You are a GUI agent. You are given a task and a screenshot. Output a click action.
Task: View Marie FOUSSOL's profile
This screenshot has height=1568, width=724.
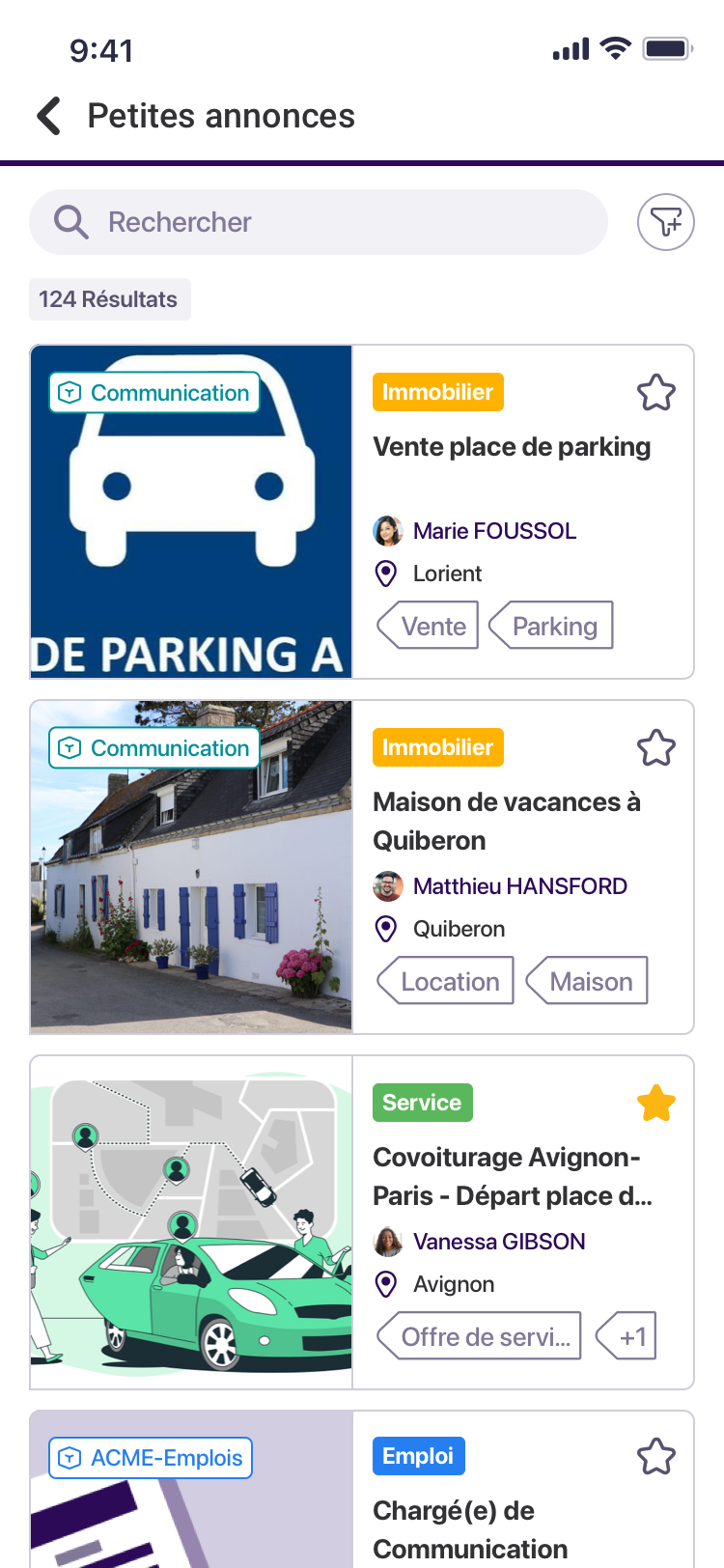[x=493, y=531]
